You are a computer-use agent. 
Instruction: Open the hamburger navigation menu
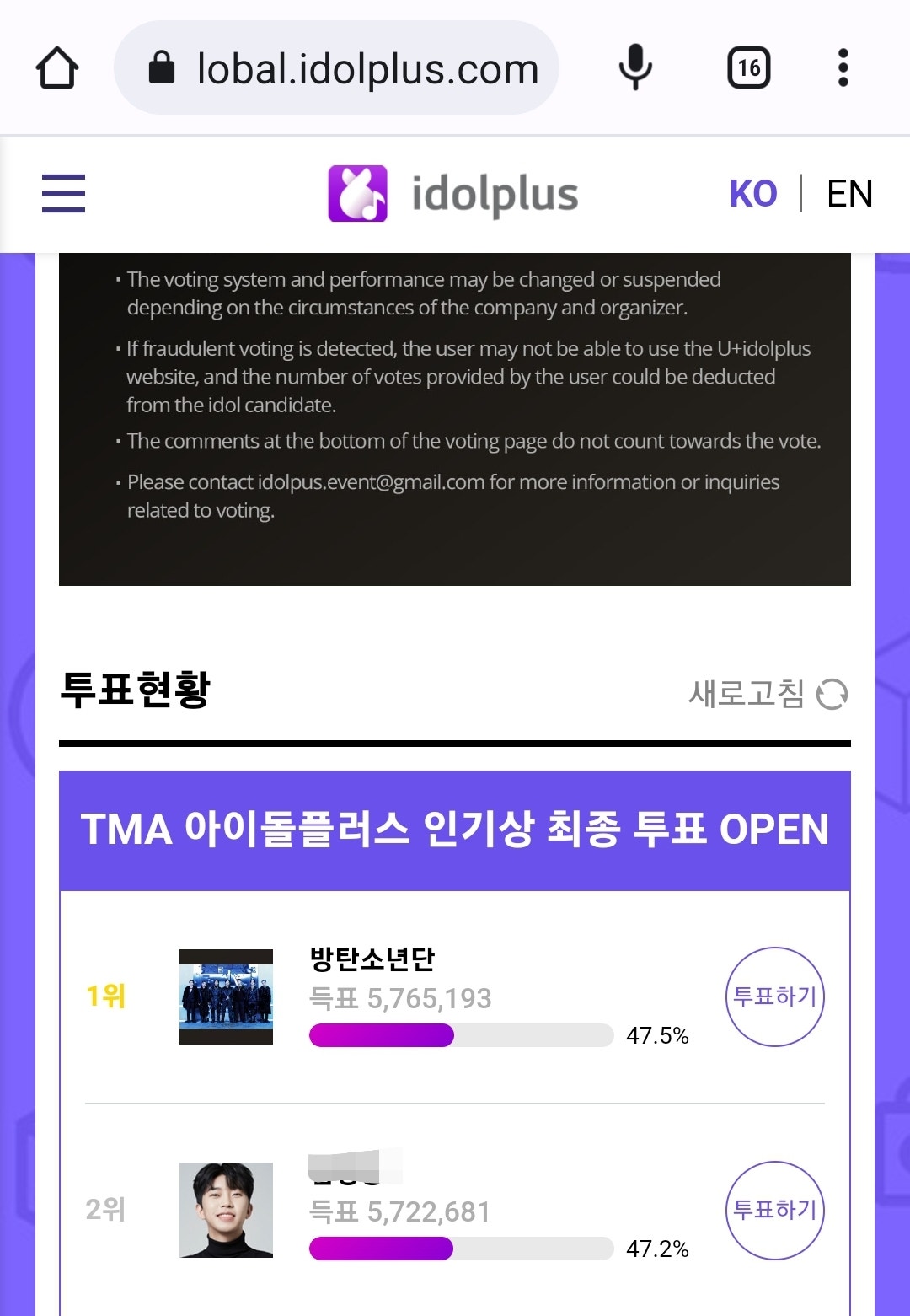pyautogui.click(x=63, y=193)
